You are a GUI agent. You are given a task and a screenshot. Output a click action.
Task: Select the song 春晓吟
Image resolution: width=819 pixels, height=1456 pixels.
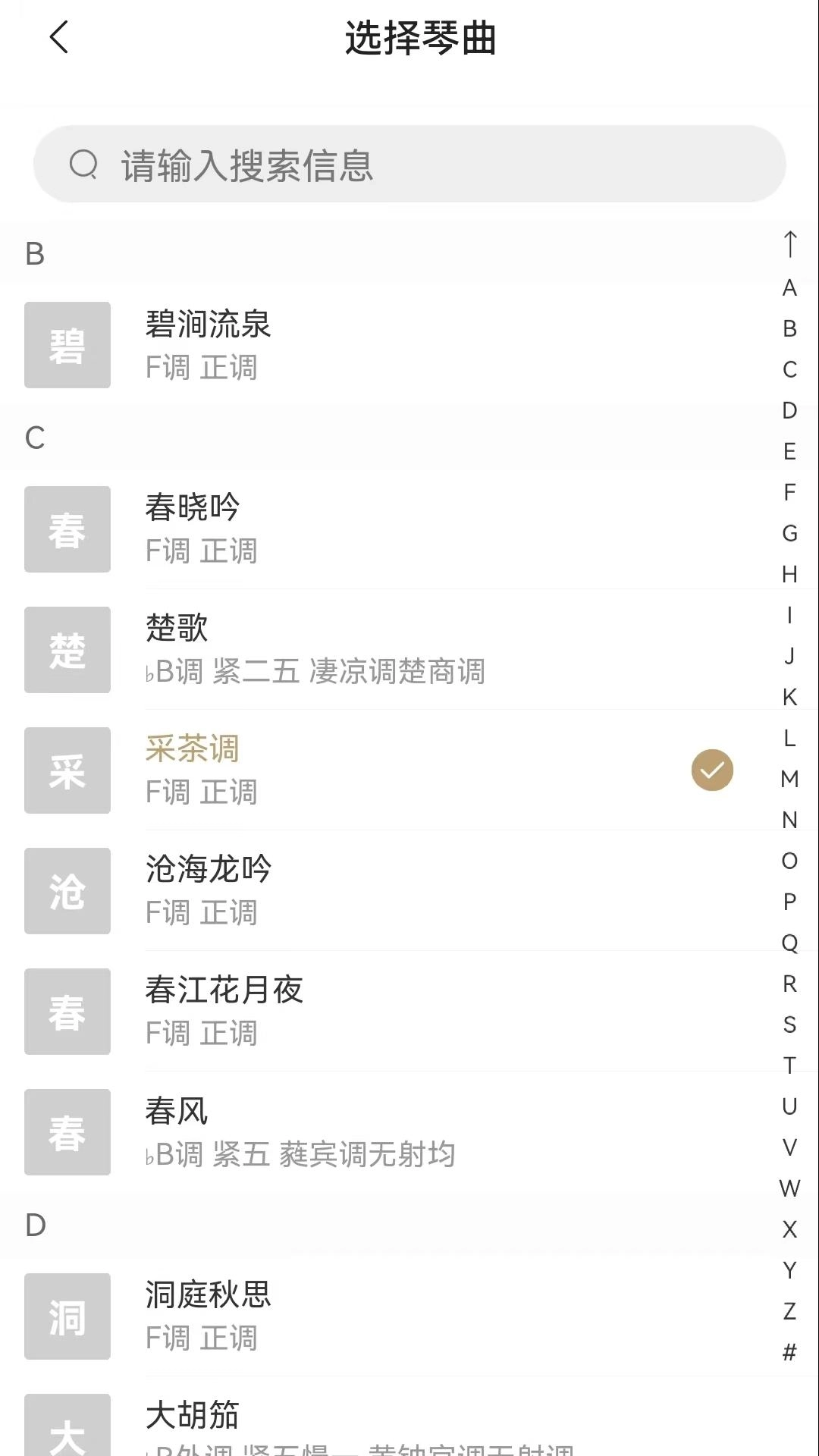tap(379, 529)
